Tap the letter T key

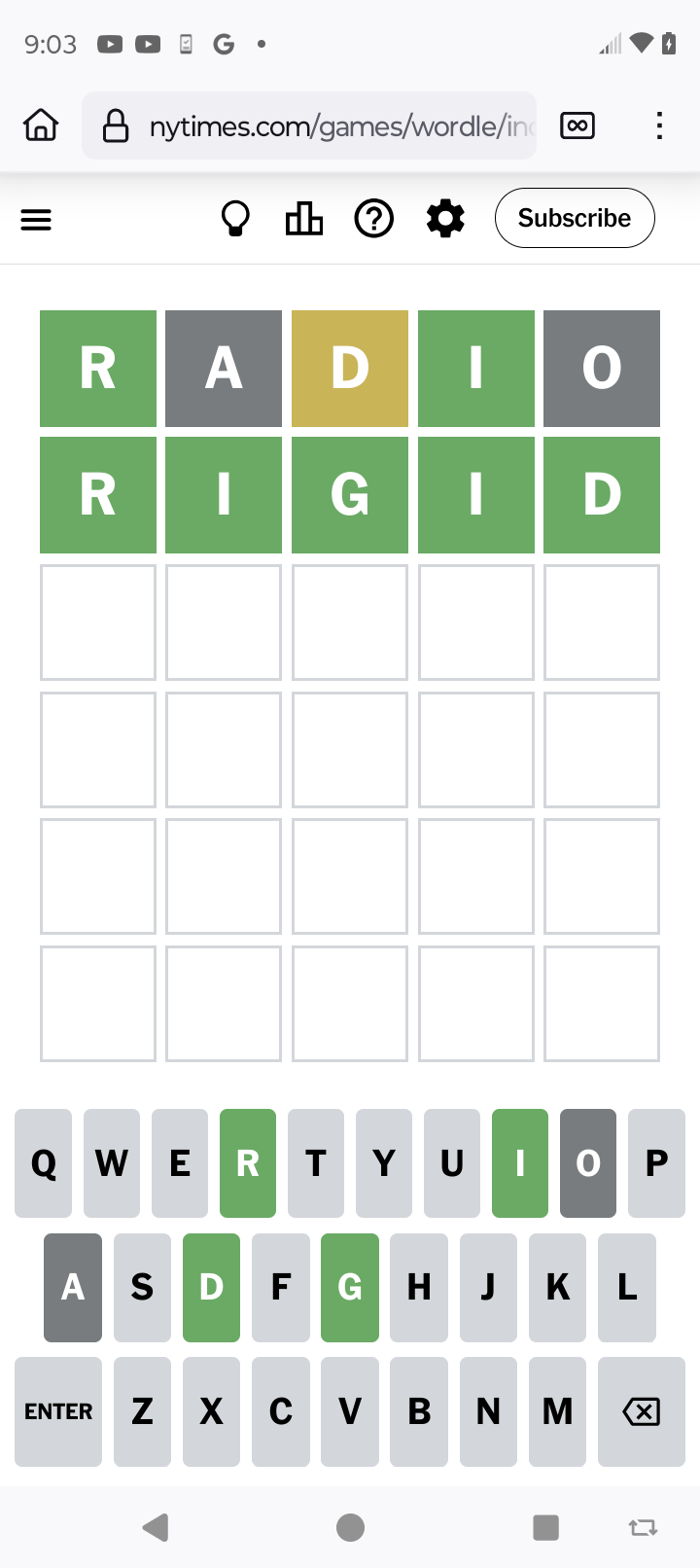(316, 1163)
